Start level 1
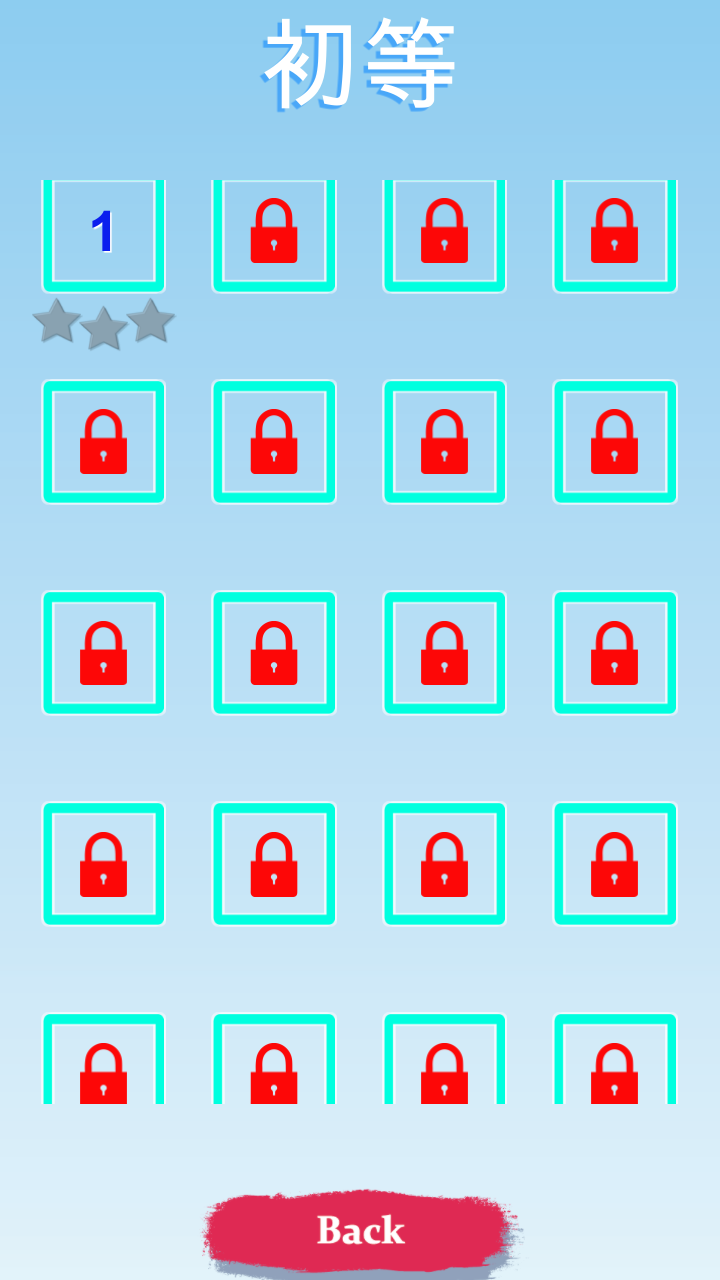 click(x=103, y=234)
